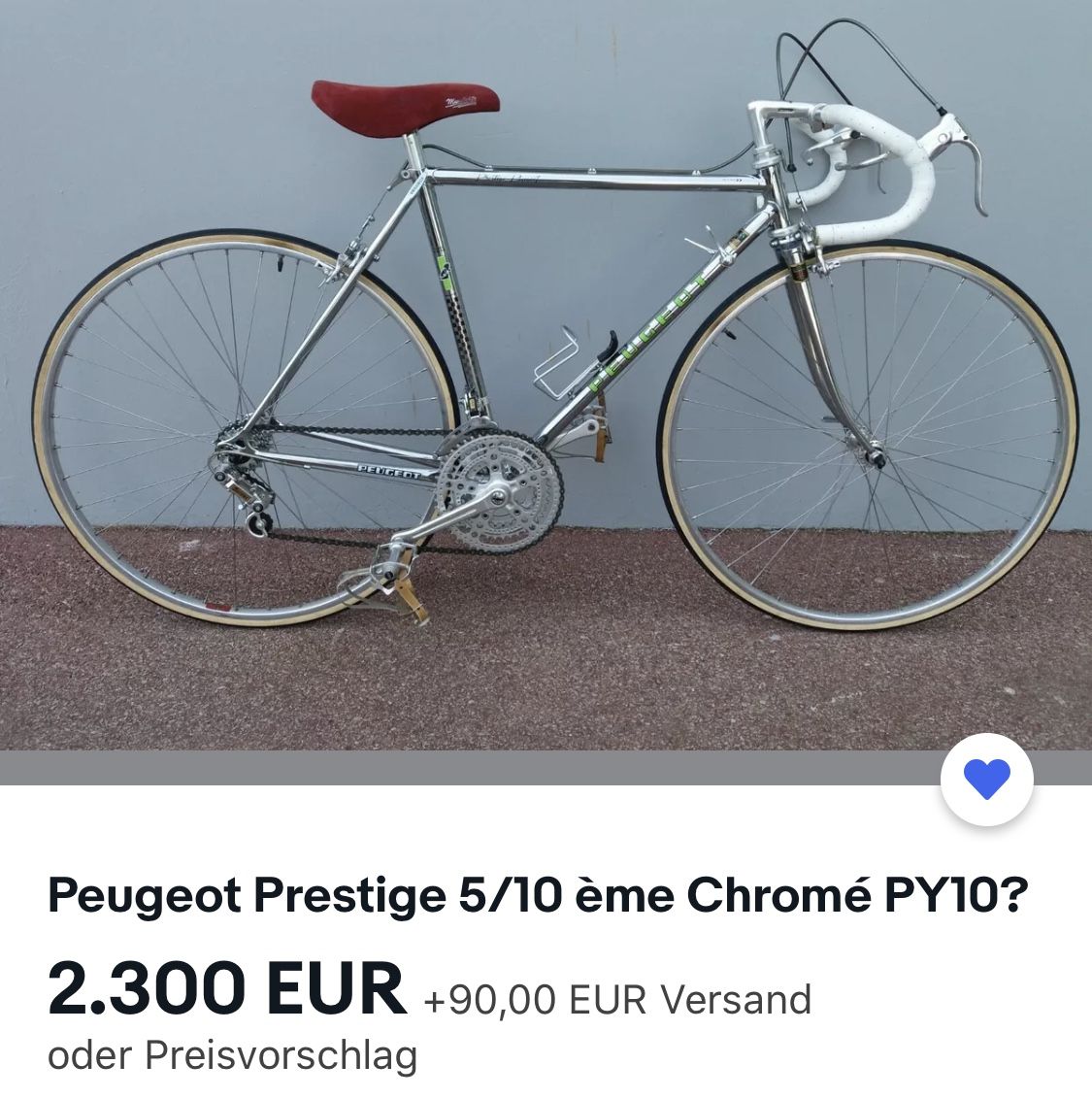The image size is (1092, 1098).
Task: Tap the blue heart watchlist icon
Action: click(986, 779)
